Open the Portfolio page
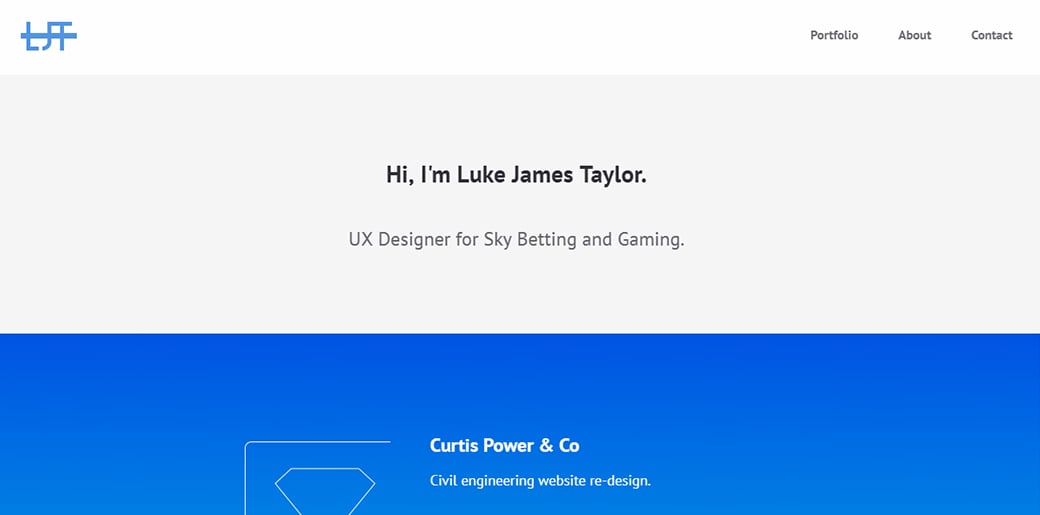 pos(834,35)
